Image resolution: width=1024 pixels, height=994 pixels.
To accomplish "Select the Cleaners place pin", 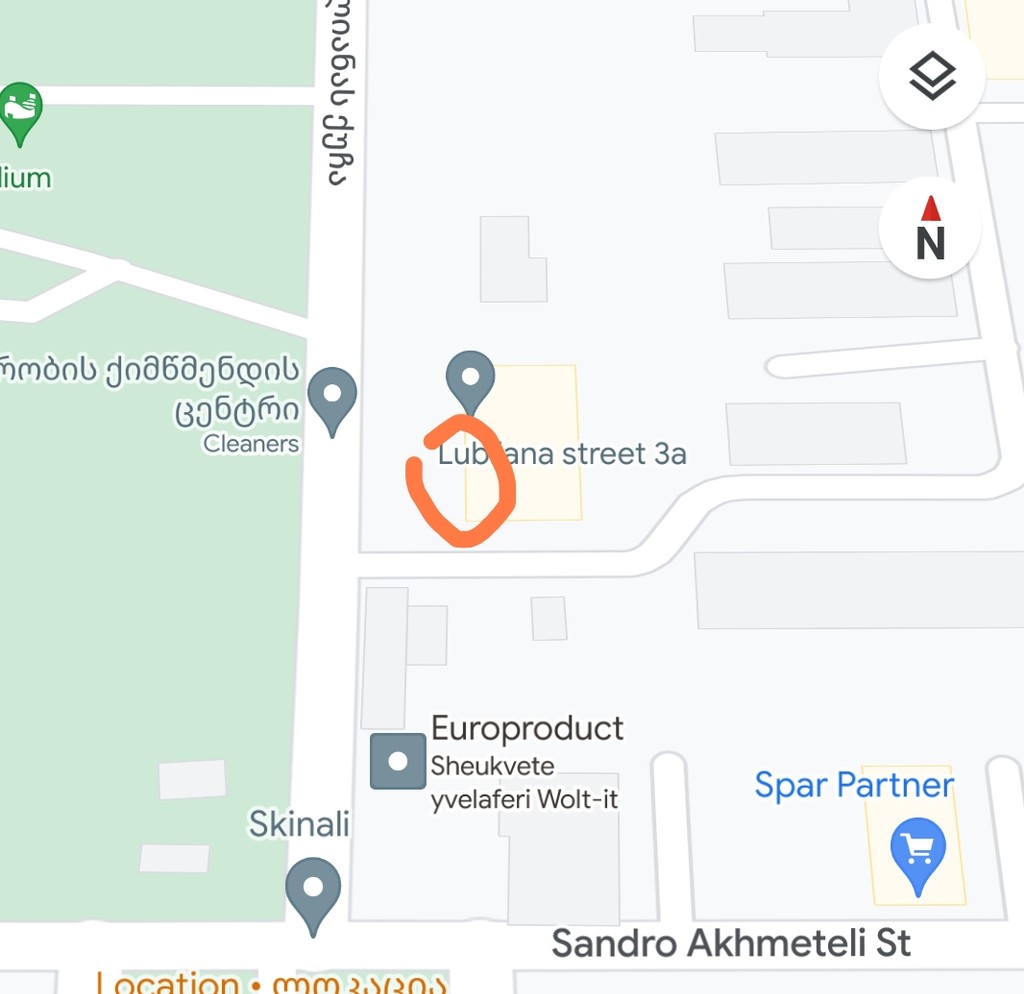I will (x=332, y=397).
